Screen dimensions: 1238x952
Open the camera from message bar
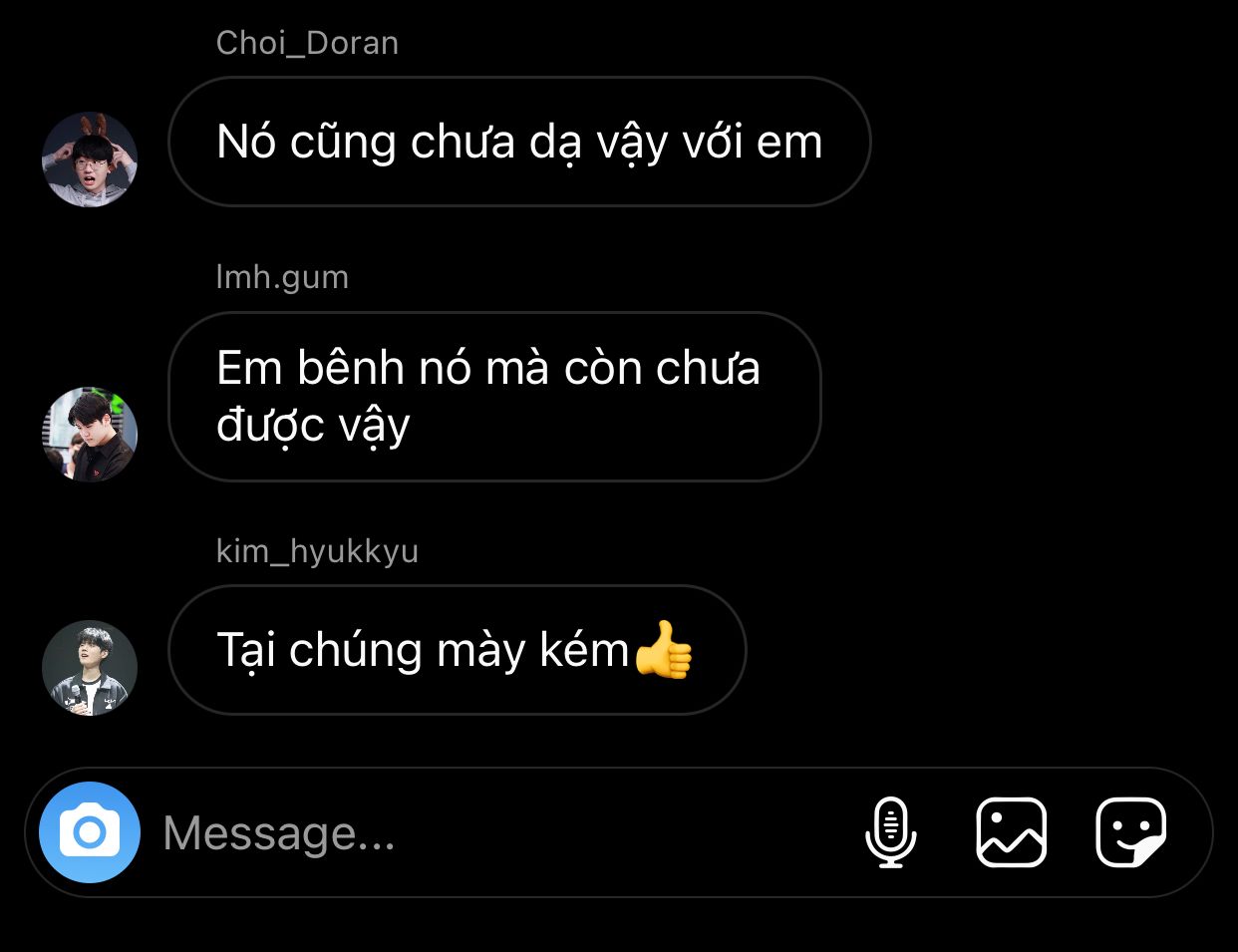pos(90,832)
